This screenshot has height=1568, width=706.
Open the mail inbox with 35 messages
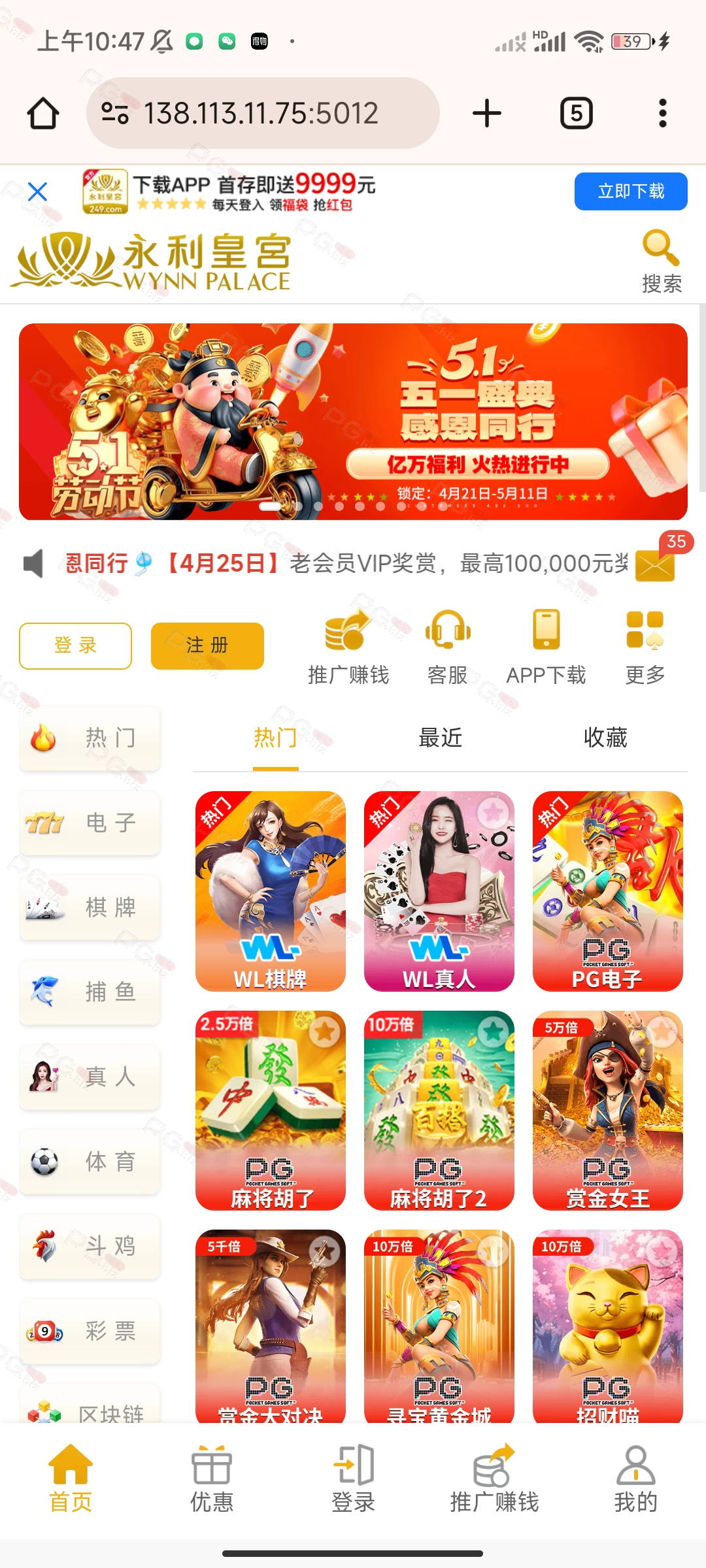coord(656,564)
